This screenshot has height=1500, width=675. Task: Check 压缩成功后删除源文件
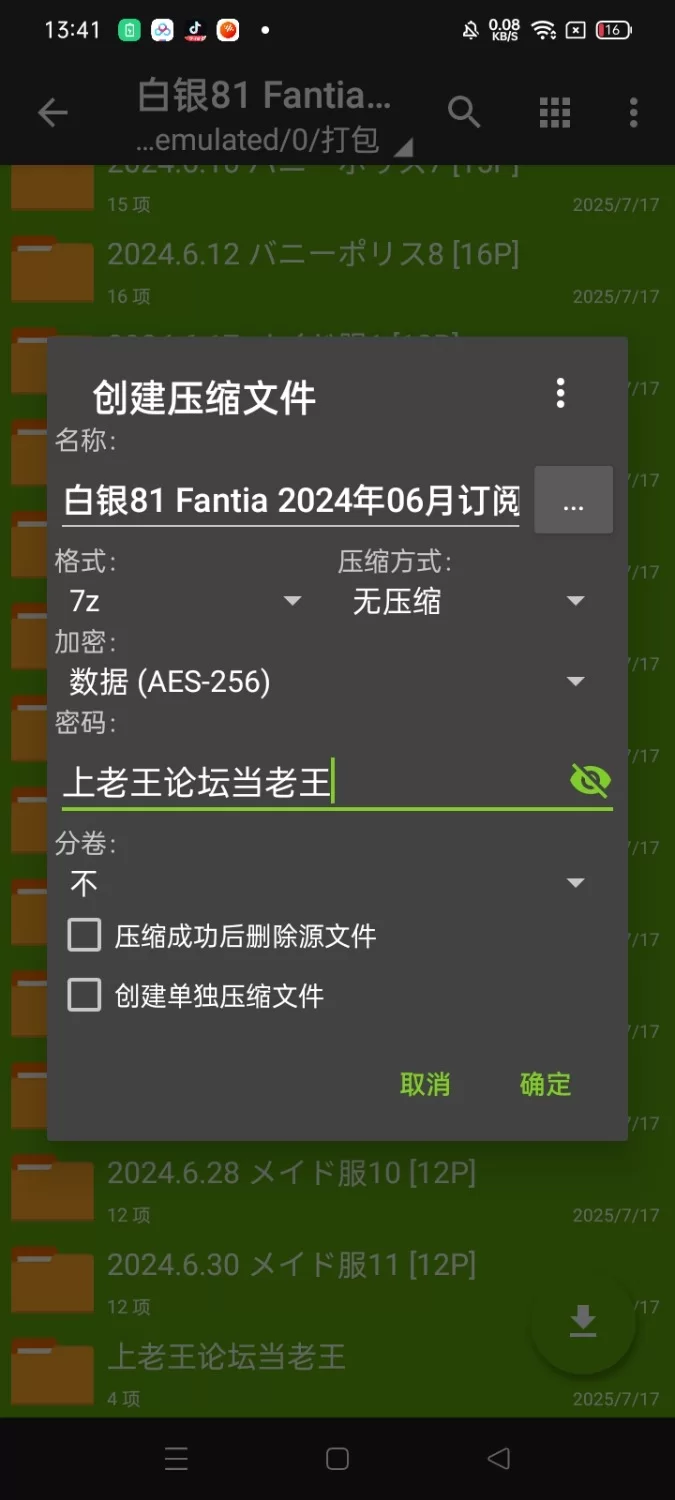[85, 936]
